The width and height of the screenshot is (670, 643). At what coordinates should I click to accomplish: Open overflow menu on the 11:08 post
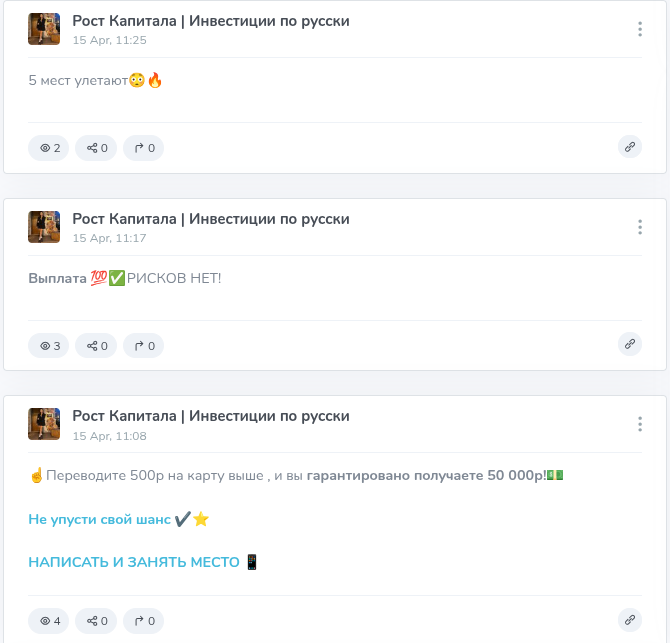click(639, 424)
